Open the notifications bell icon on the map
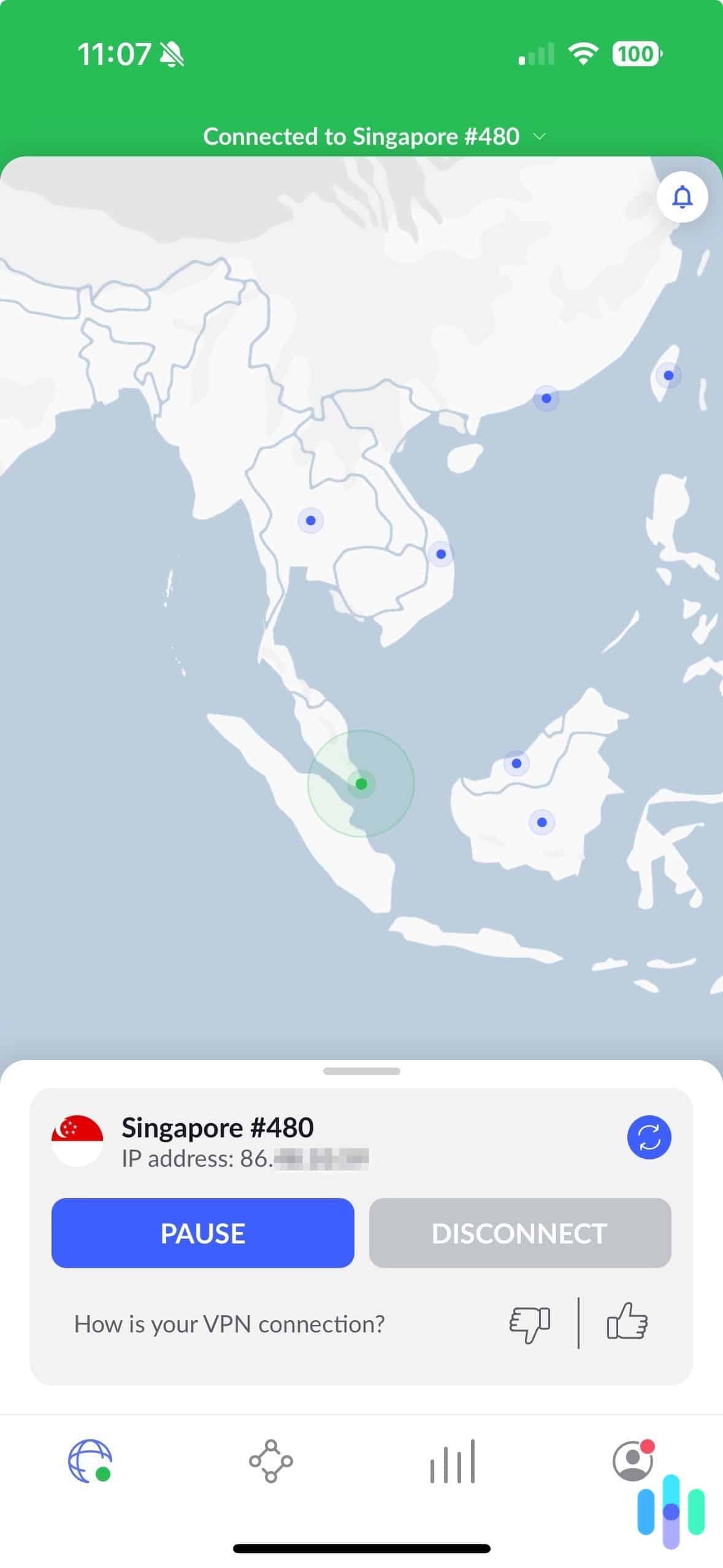This screenshot has height=1568, width=723. coord(682,197)
